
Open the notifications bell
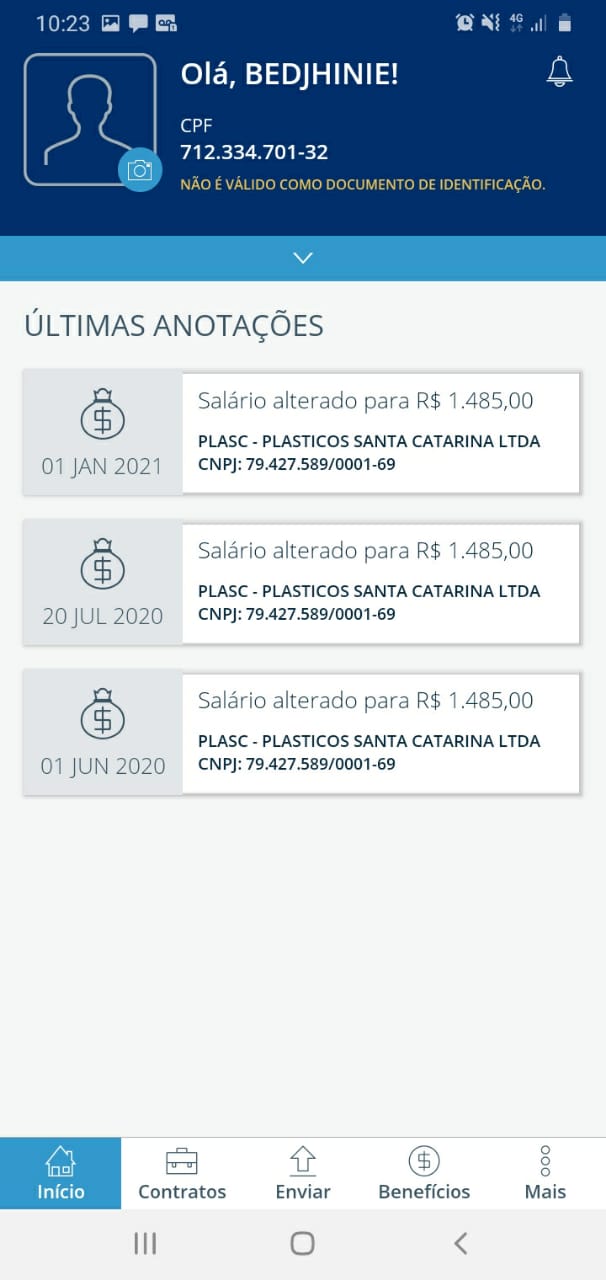click(x=559, y=72)
